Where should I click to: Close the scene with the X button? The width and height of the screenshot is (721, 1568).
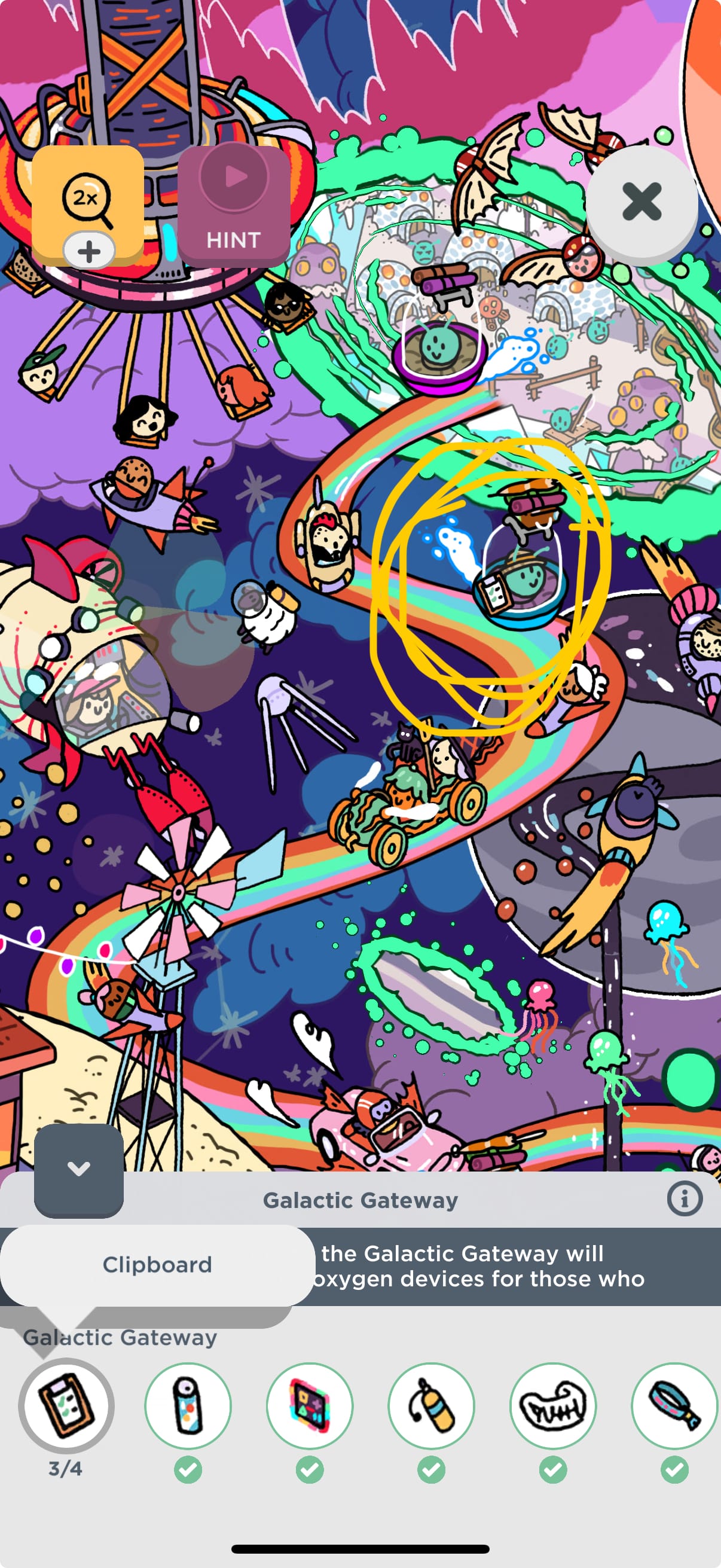tap(641, 202)
